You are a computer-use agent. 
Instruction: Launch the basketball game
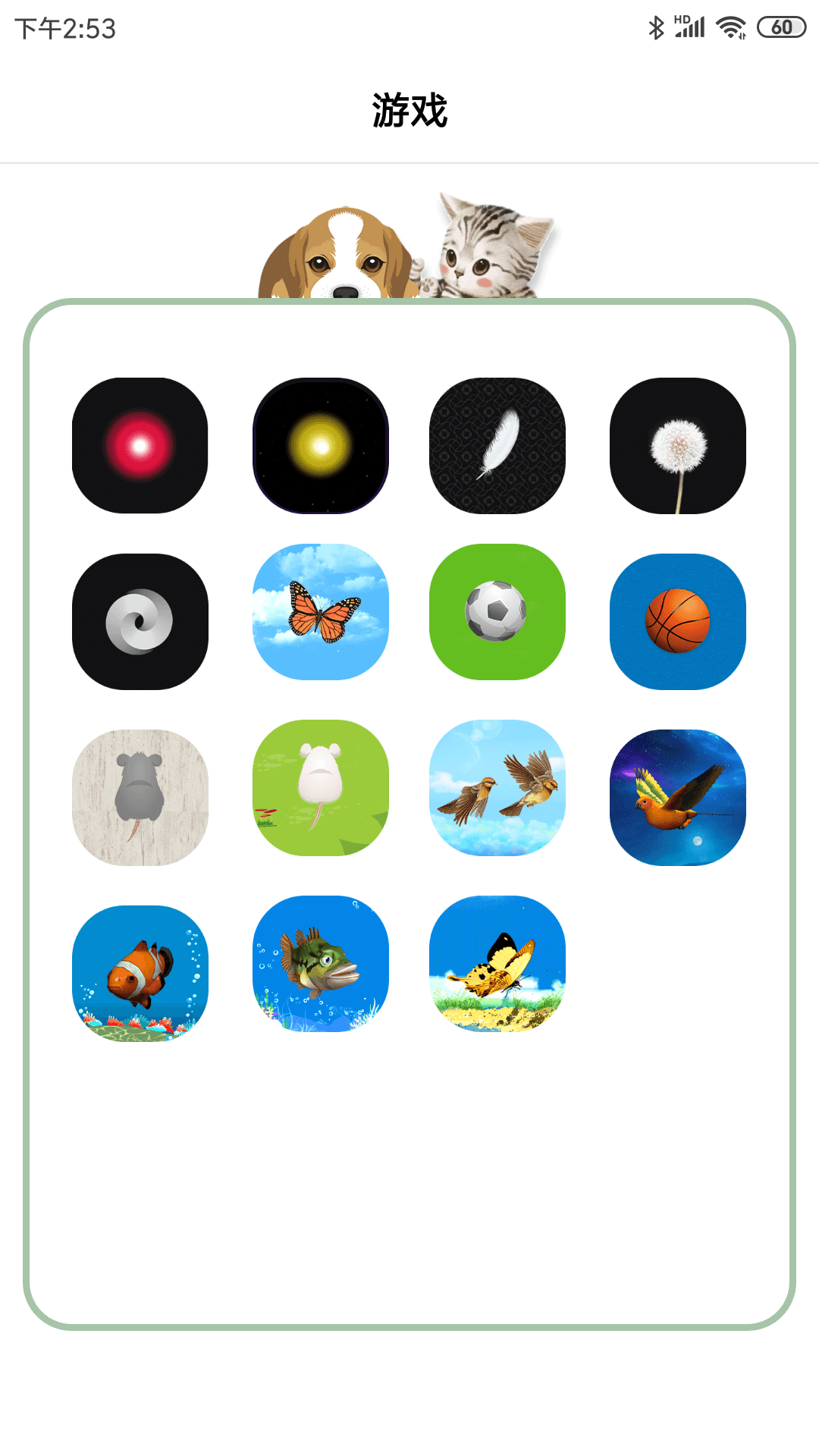click(678, 622)
